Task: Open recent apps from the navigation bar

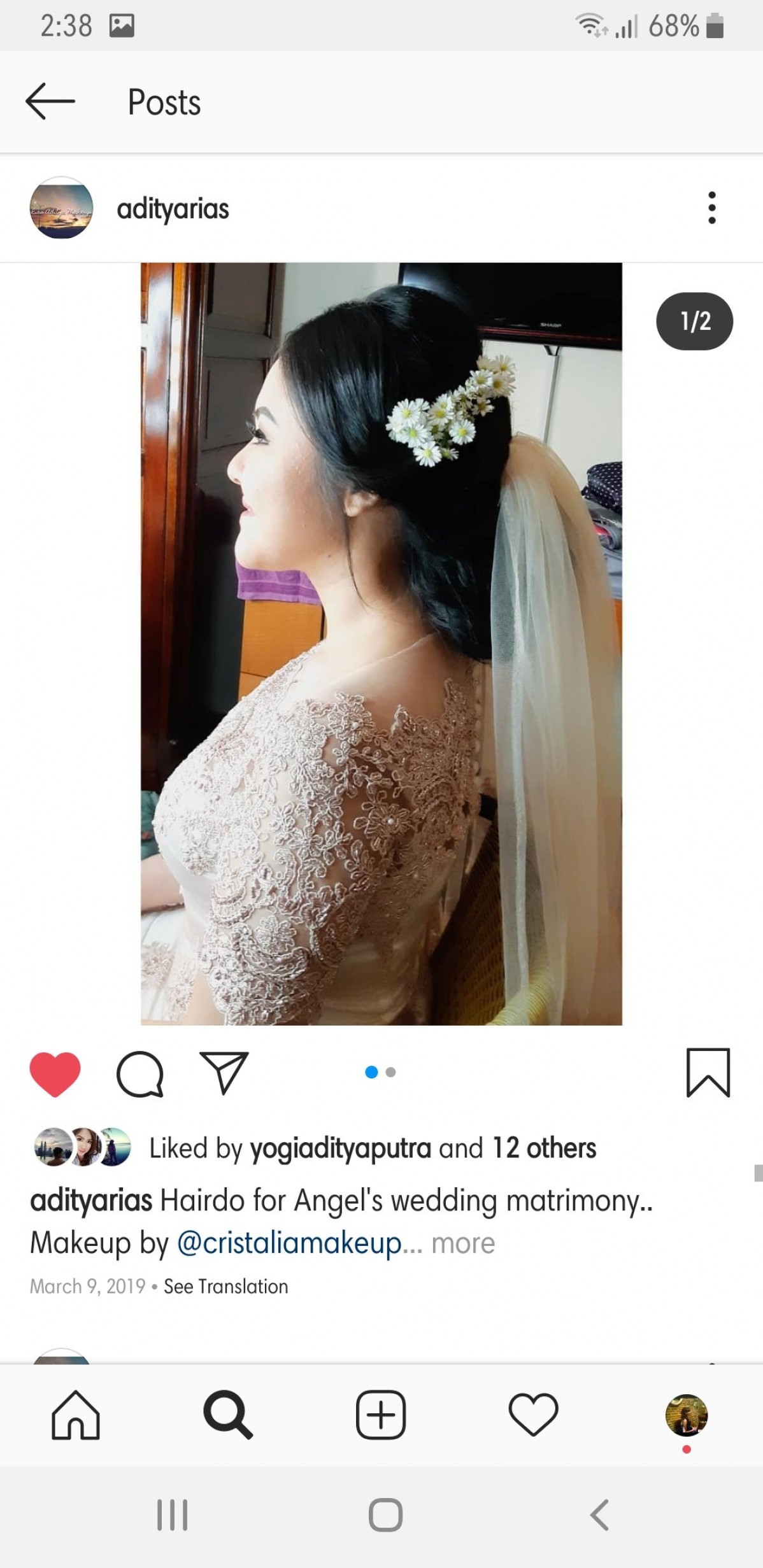Action: point(172,1515)
